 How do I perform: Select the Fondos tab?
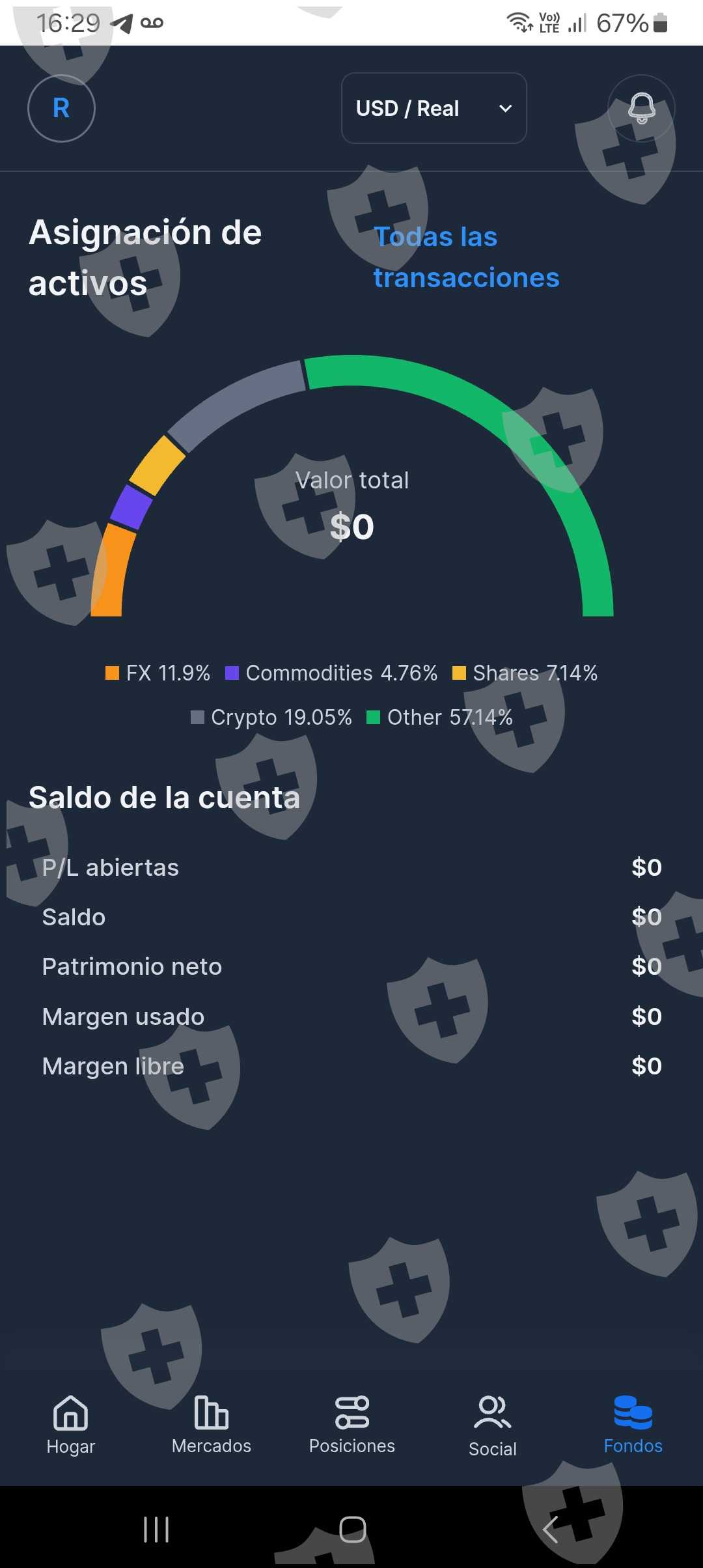click(633, 1425)
